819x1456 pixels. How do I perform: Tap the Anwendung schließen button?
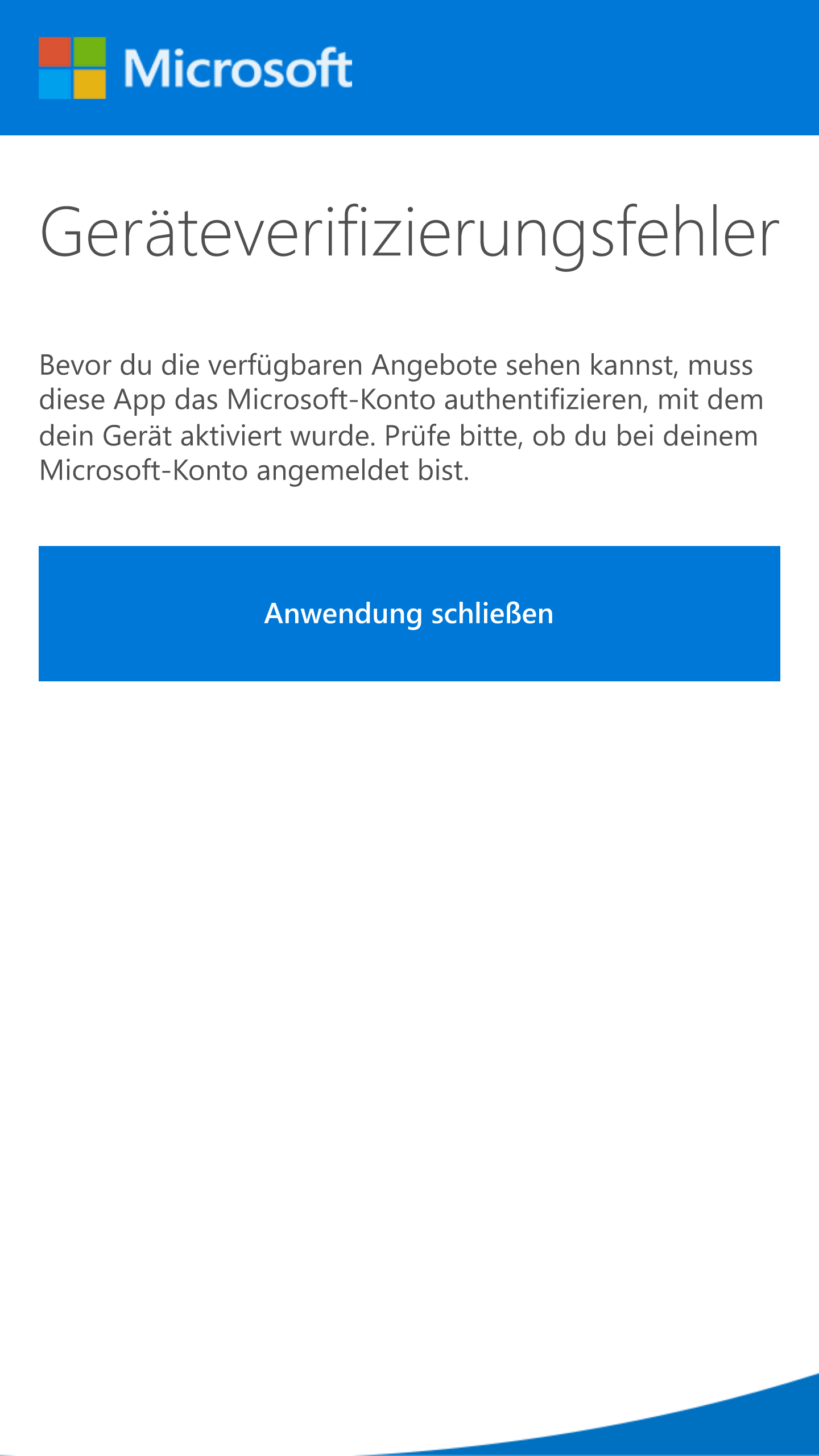click(x=409, y=614)
